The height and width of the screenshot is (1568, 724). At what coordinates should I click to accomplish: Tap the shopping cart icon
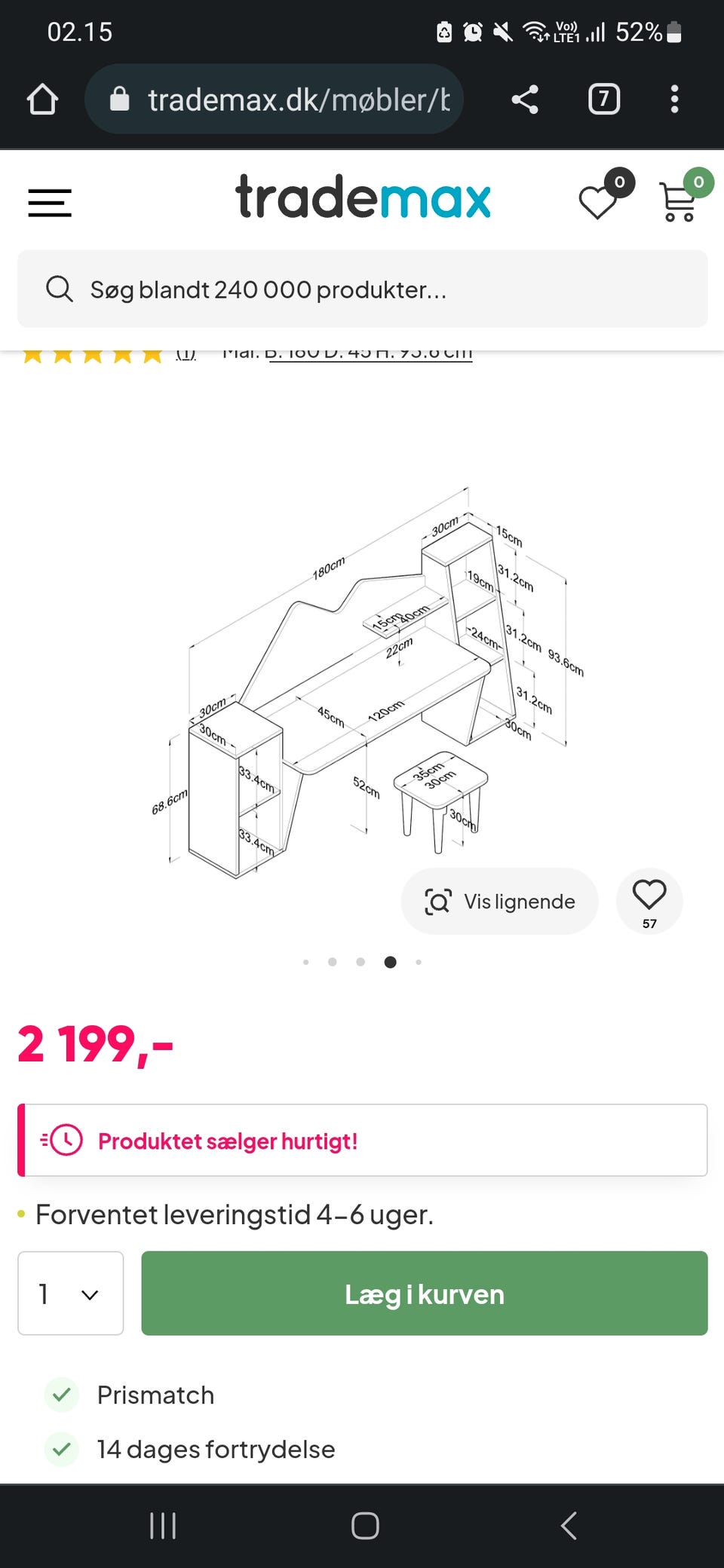pyautogui.click(x=677, y=202)
